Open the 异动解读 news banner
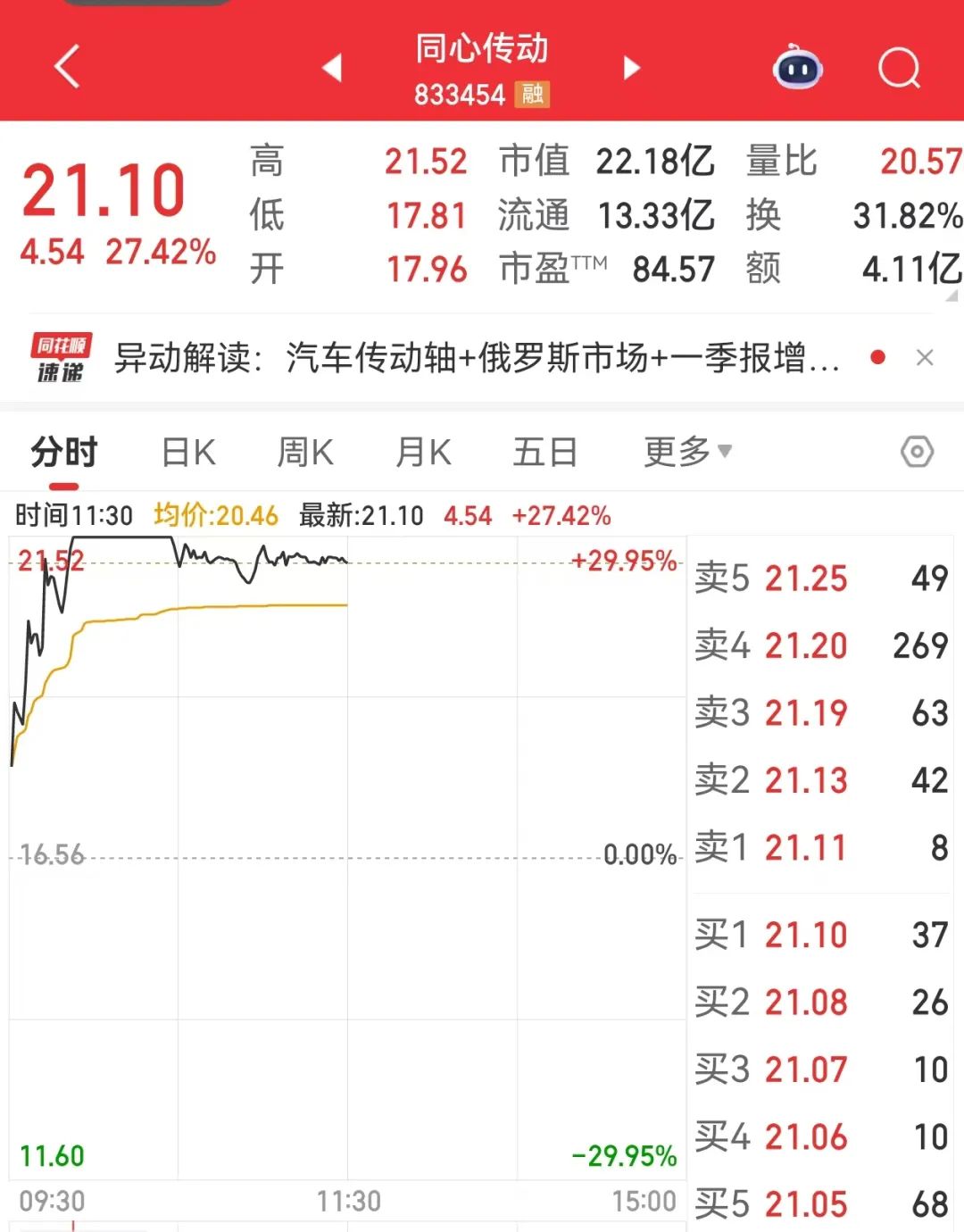Viewport: 964px width, 1232px height. [x=477, y=358]
